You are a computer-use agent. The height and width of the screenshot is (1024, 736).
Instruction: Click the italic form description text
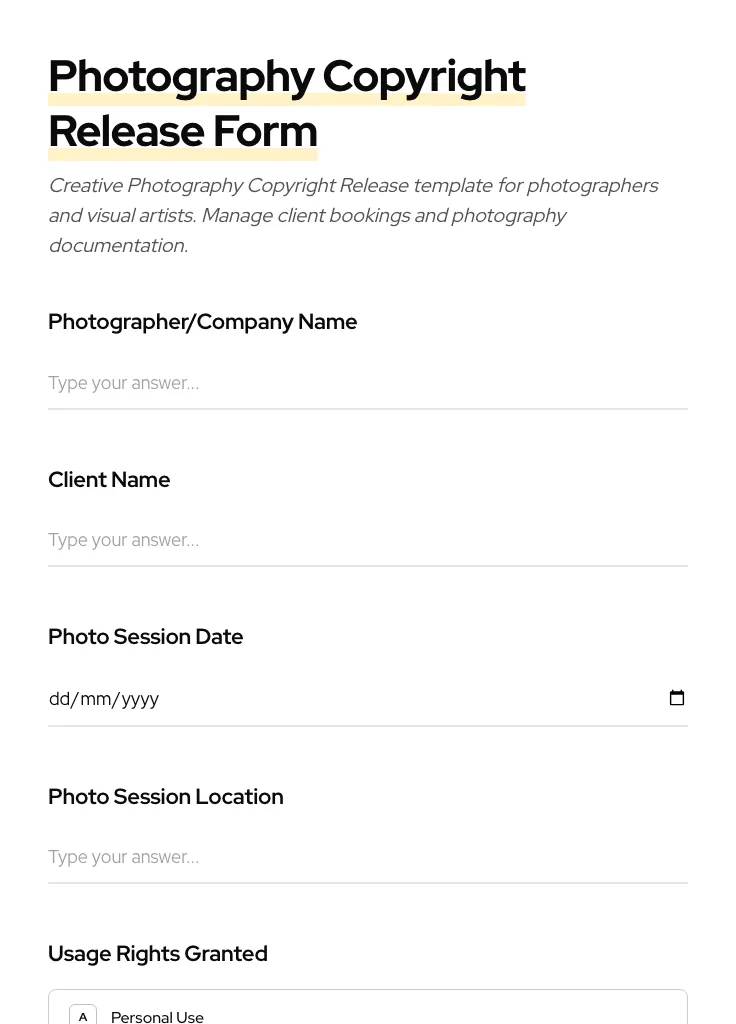[x=353, y=214]
